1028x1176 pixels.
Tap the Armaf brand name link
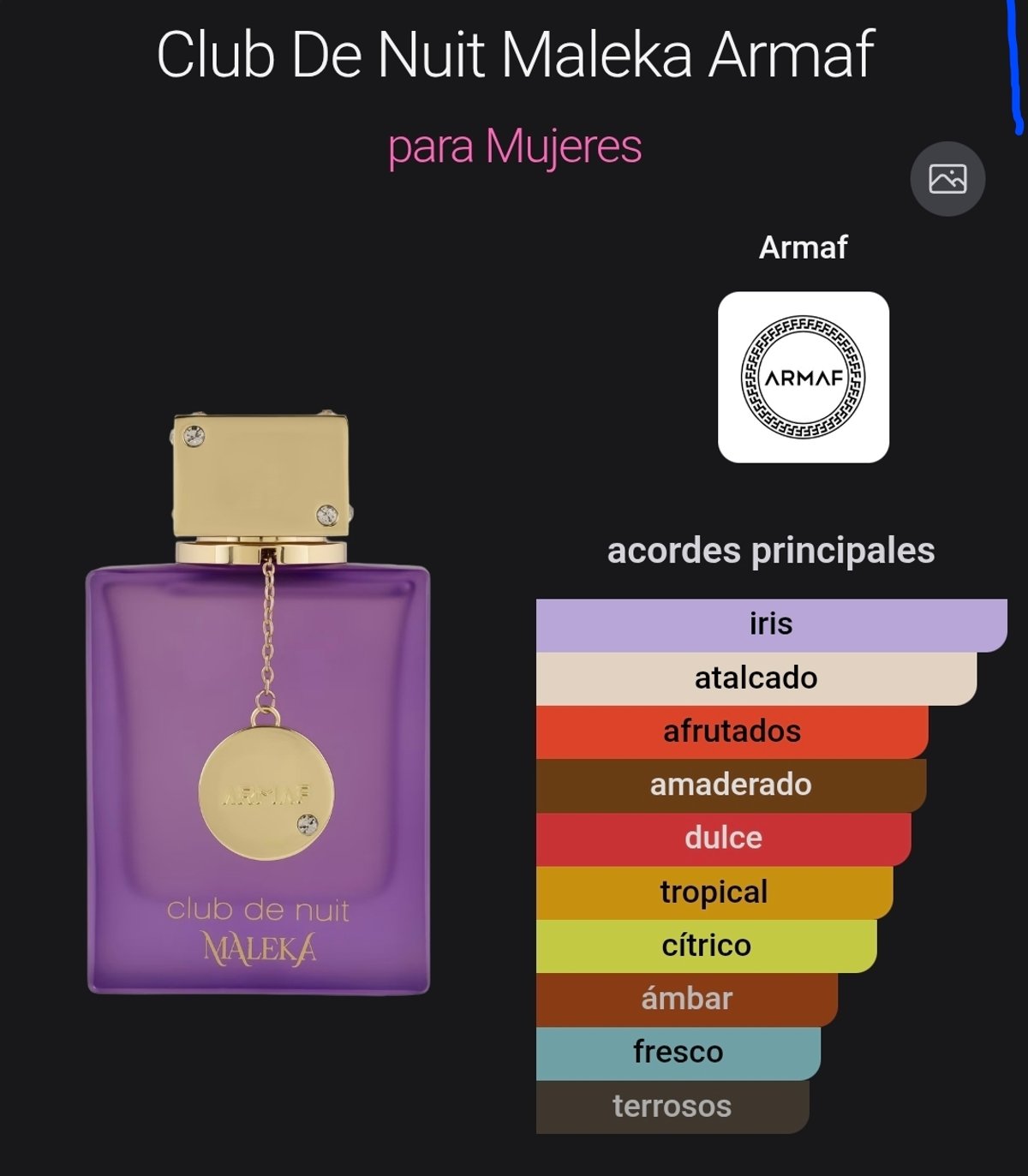(803, 248)
